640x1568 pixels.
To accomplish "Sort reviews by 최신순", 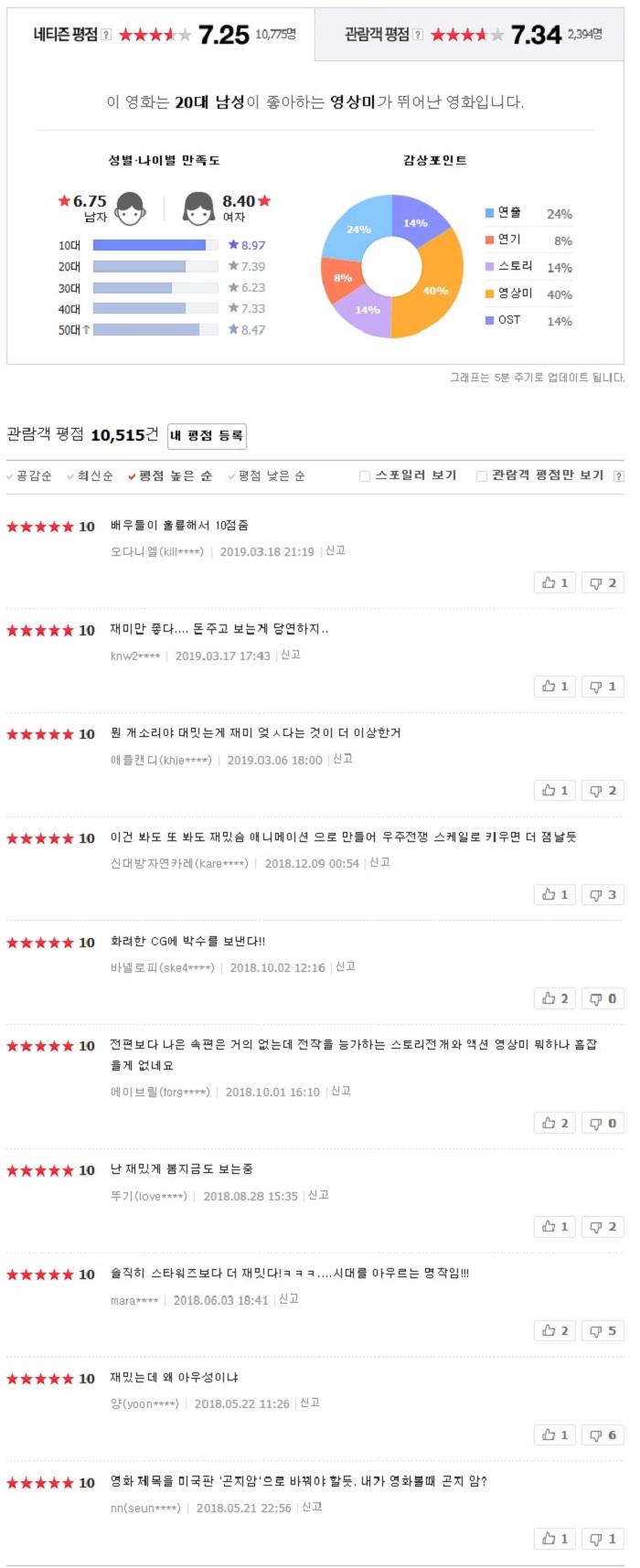I will click(x=91, y=475).
